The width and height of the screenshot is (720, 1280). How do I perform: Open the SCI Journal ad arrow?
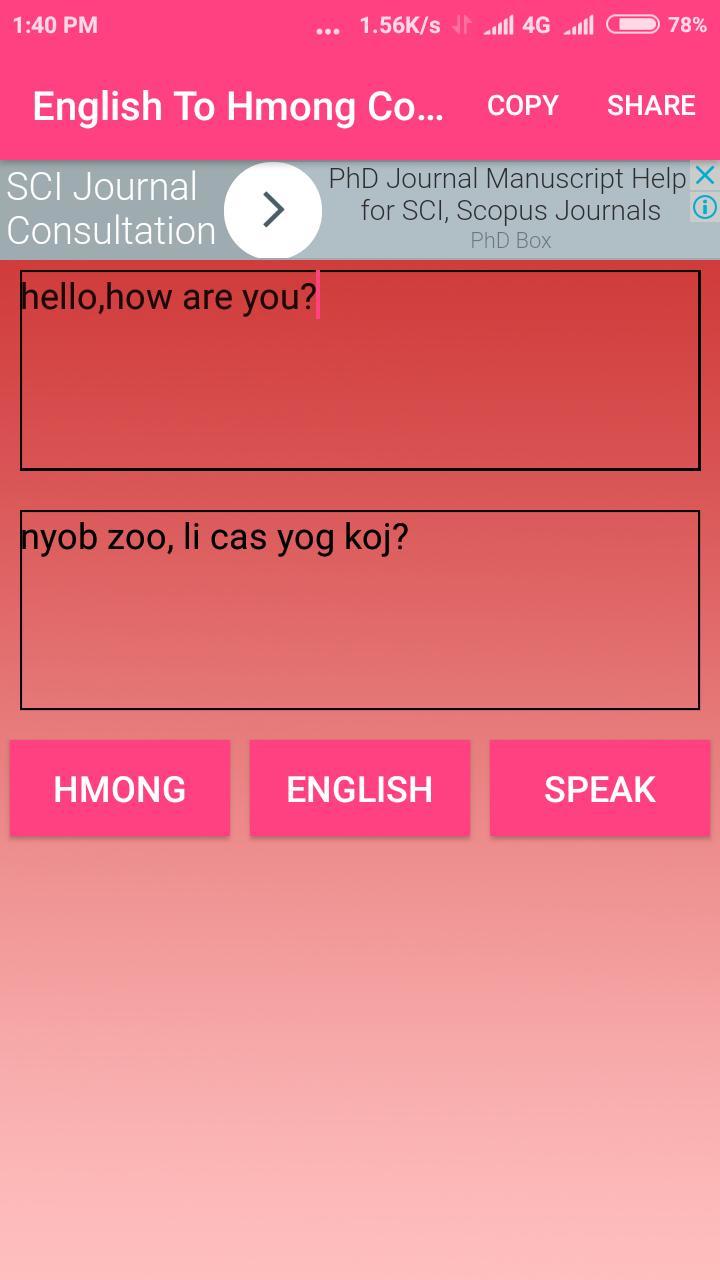(273, 210)
